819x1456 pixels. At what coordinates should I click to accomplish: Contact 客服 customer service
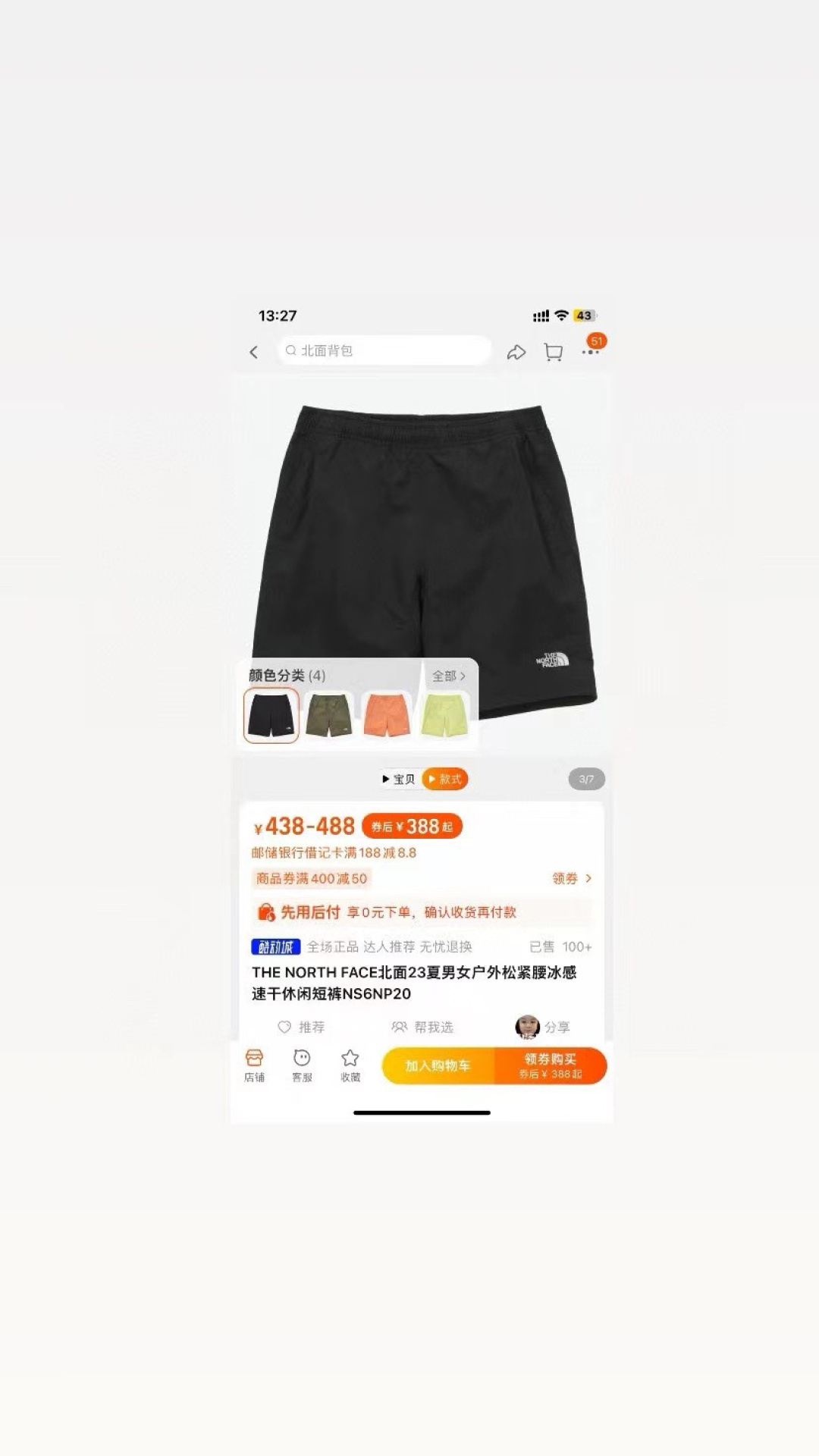302,1065
